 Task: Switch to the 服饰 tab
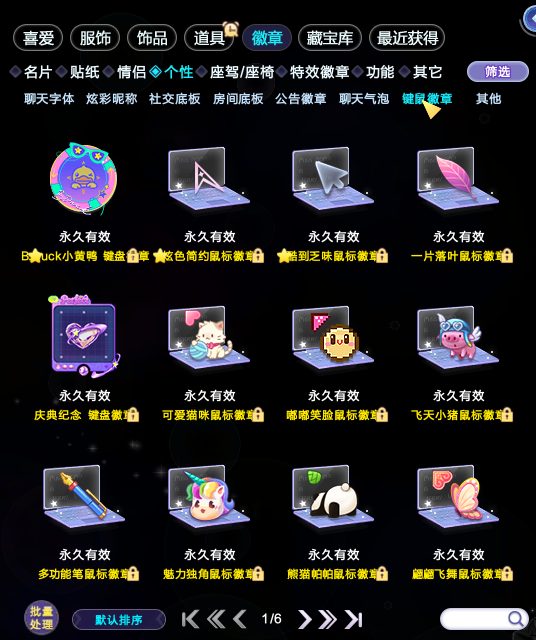[x=95, y=38]
